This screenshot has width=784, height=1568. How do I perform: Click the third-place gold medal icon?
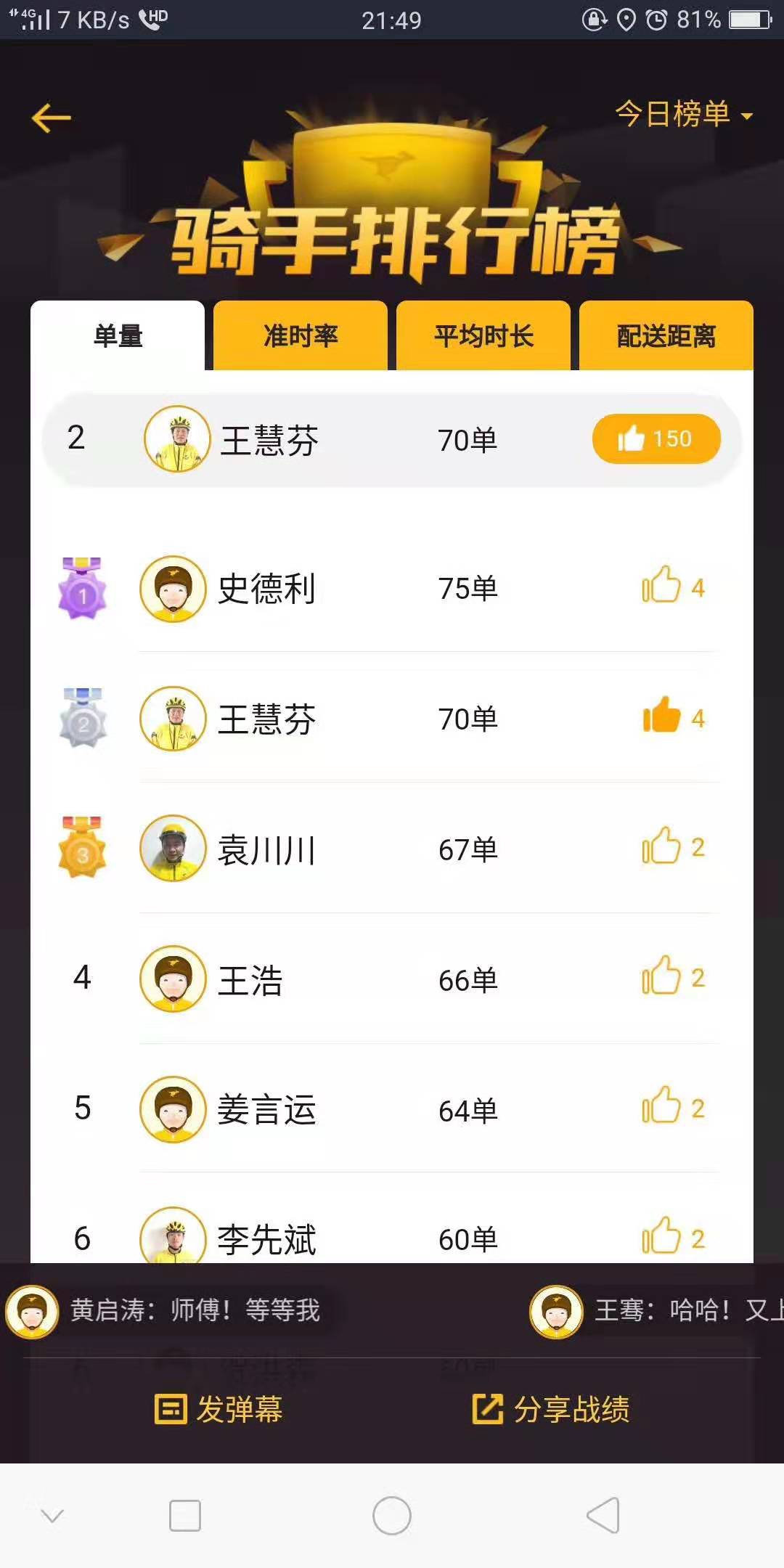[x=82, y=848]
